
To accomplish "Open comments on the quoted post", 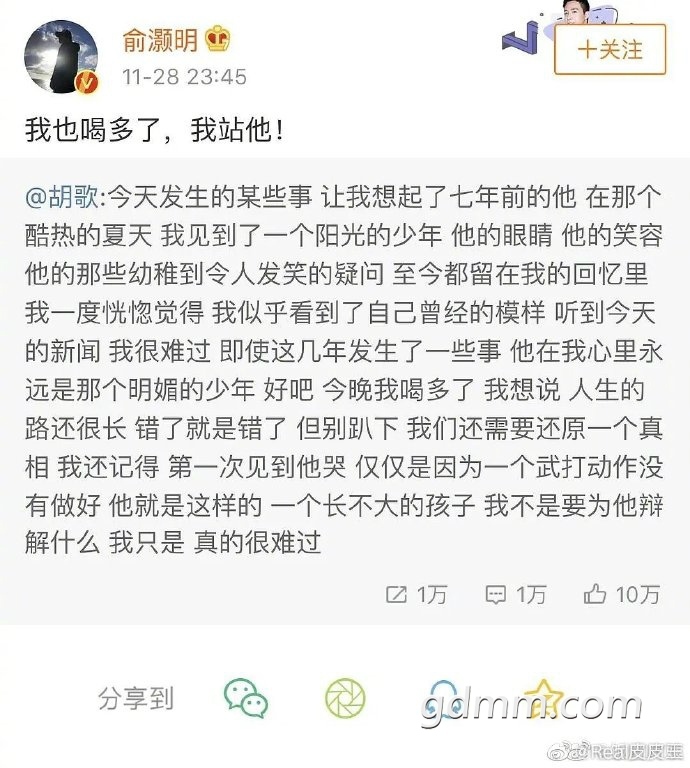I will 515,594.
